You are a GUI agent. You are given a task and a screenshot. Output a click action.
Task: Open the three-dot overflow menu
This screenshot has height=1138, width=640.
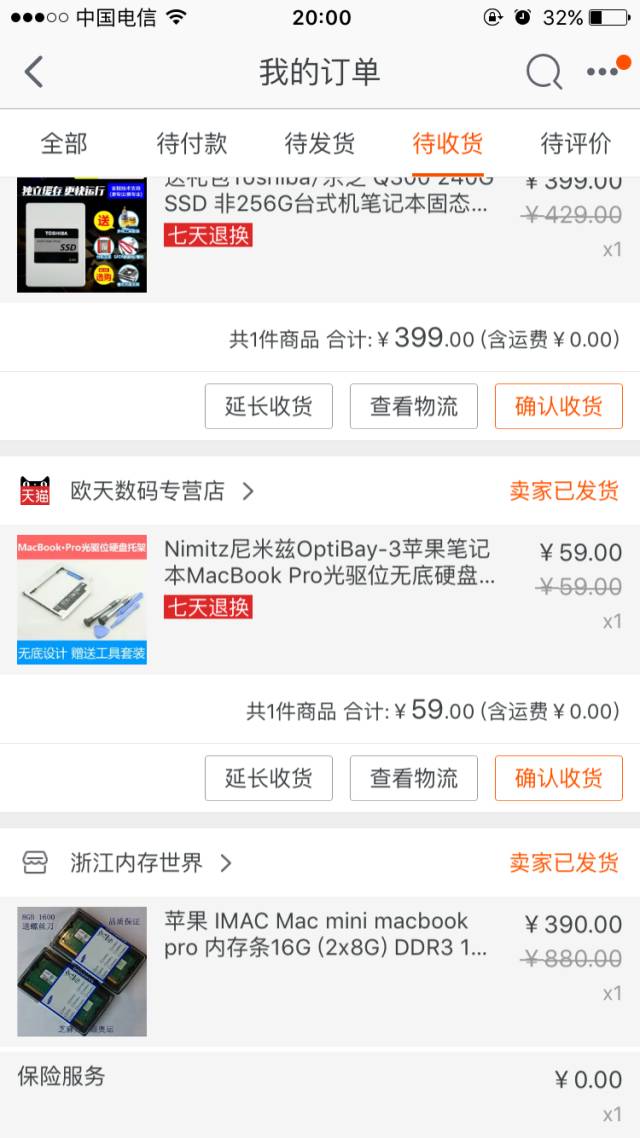pyautogui.click(x=603, y=72)
